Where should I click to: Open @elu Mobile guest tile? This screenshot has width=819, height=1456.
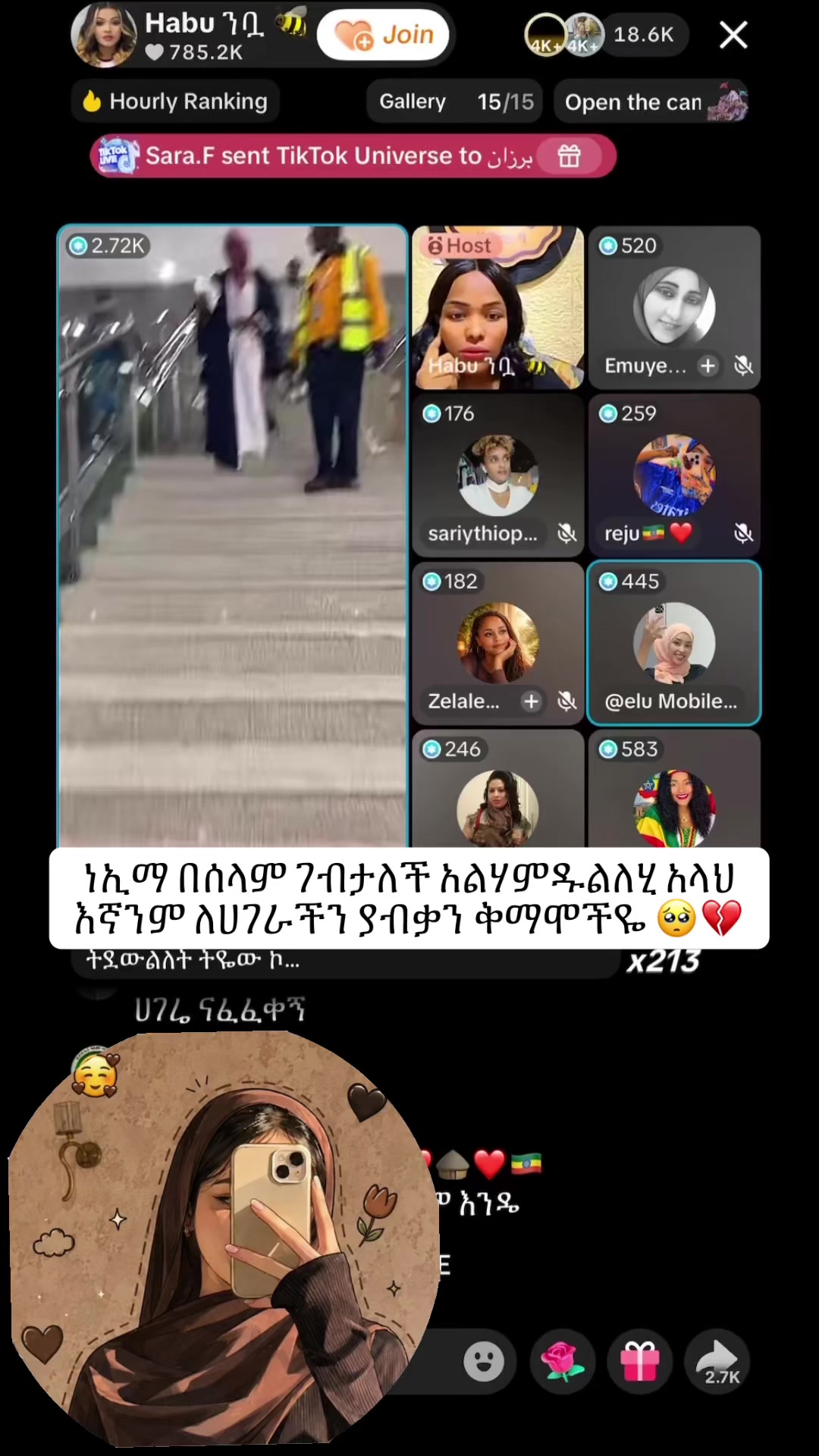click(x=674, y=643)
